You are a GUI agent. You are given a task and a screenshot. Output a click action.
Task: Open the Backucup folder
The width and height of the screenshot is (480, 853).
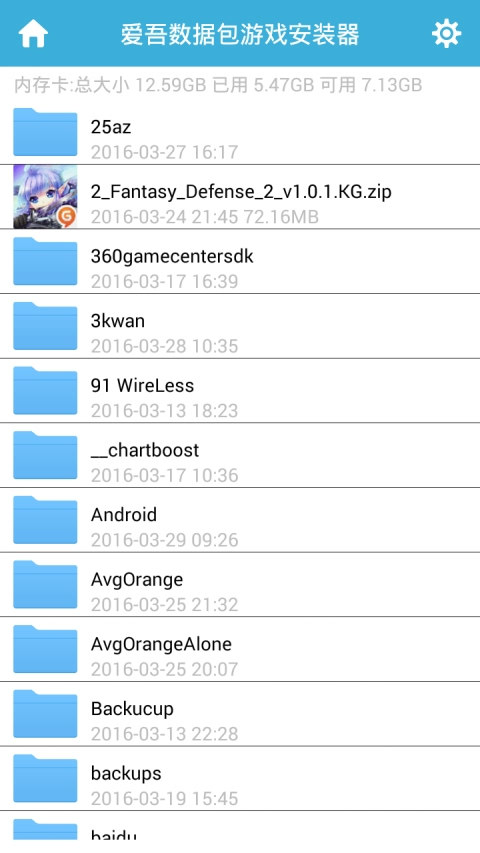[240, 714]
